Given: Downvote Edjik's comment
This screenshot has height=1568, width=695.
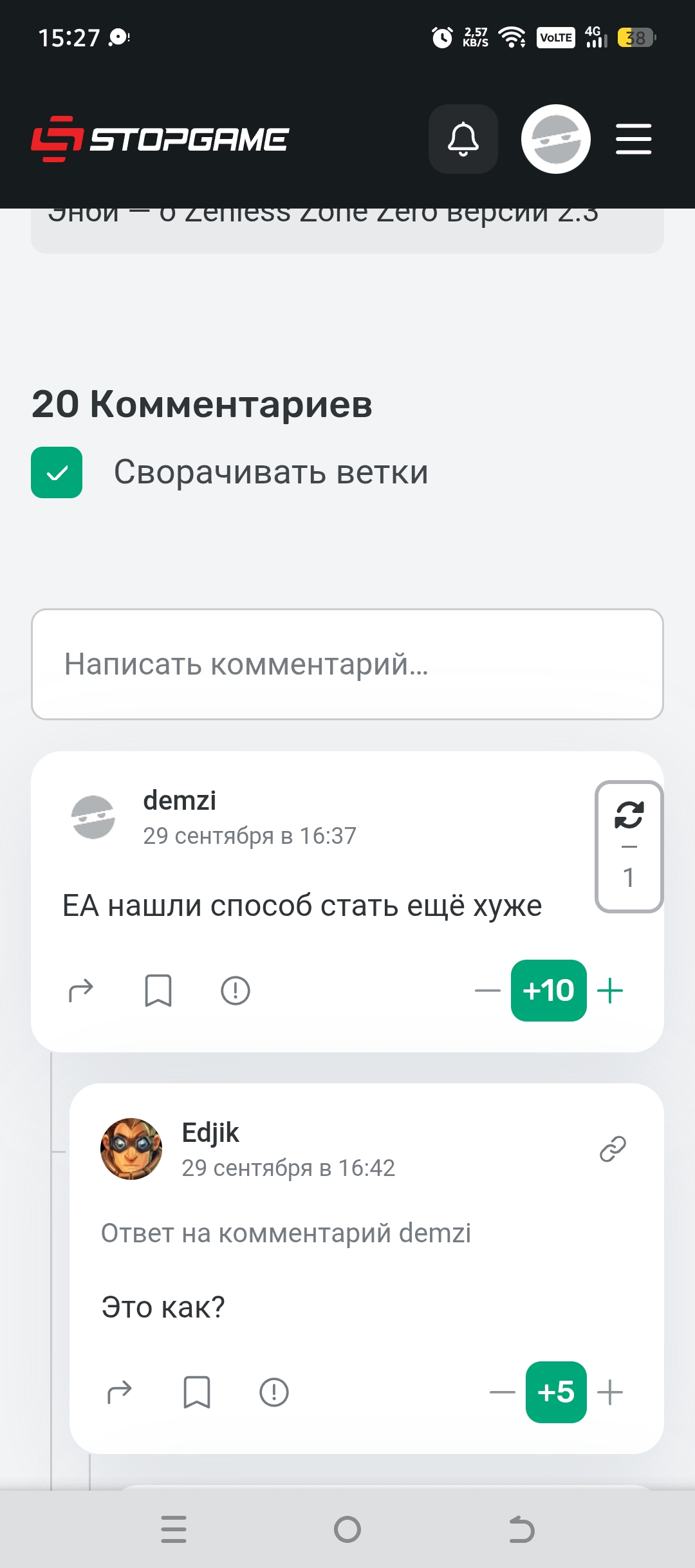Looking at the screenshot, I should point(502,1392).
